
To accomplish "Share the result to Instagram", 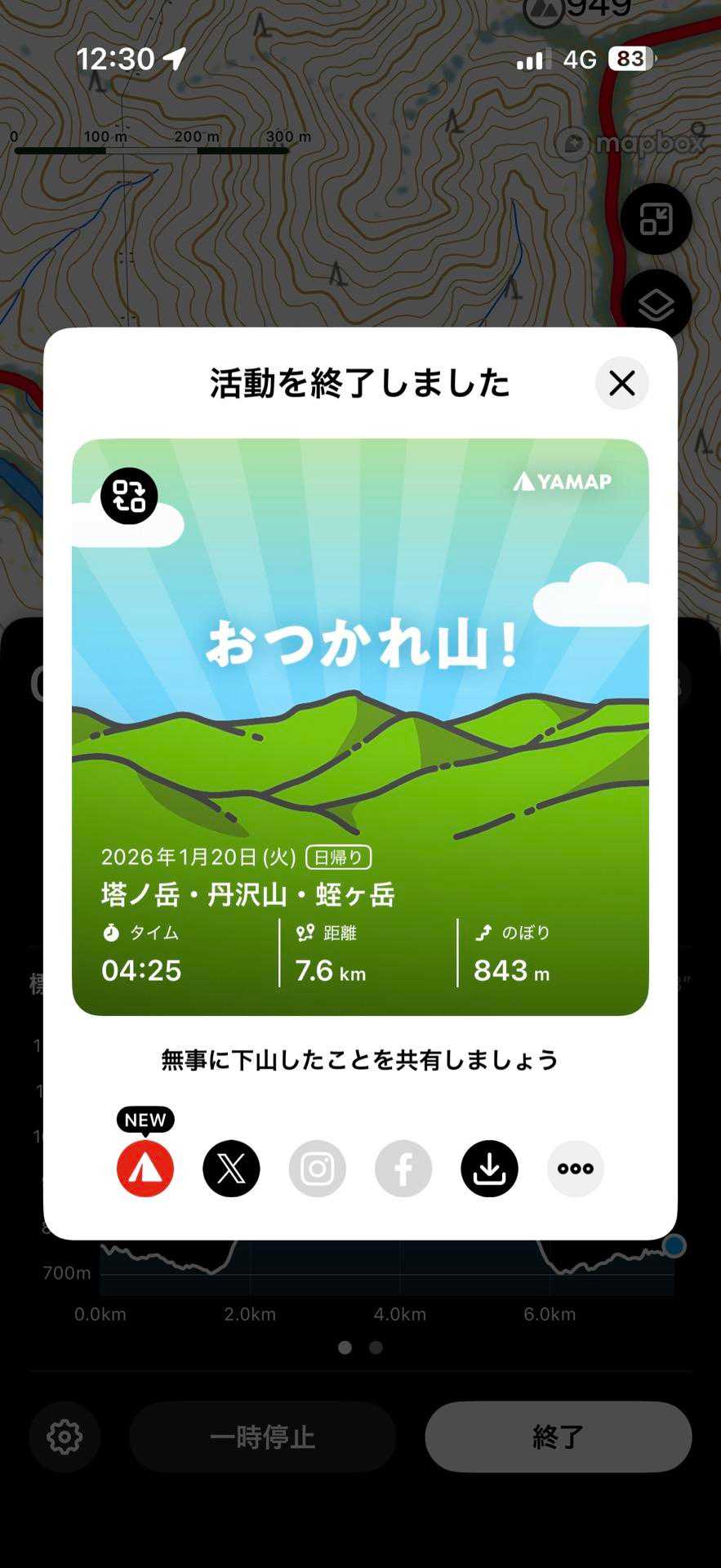I will 318,1169.
